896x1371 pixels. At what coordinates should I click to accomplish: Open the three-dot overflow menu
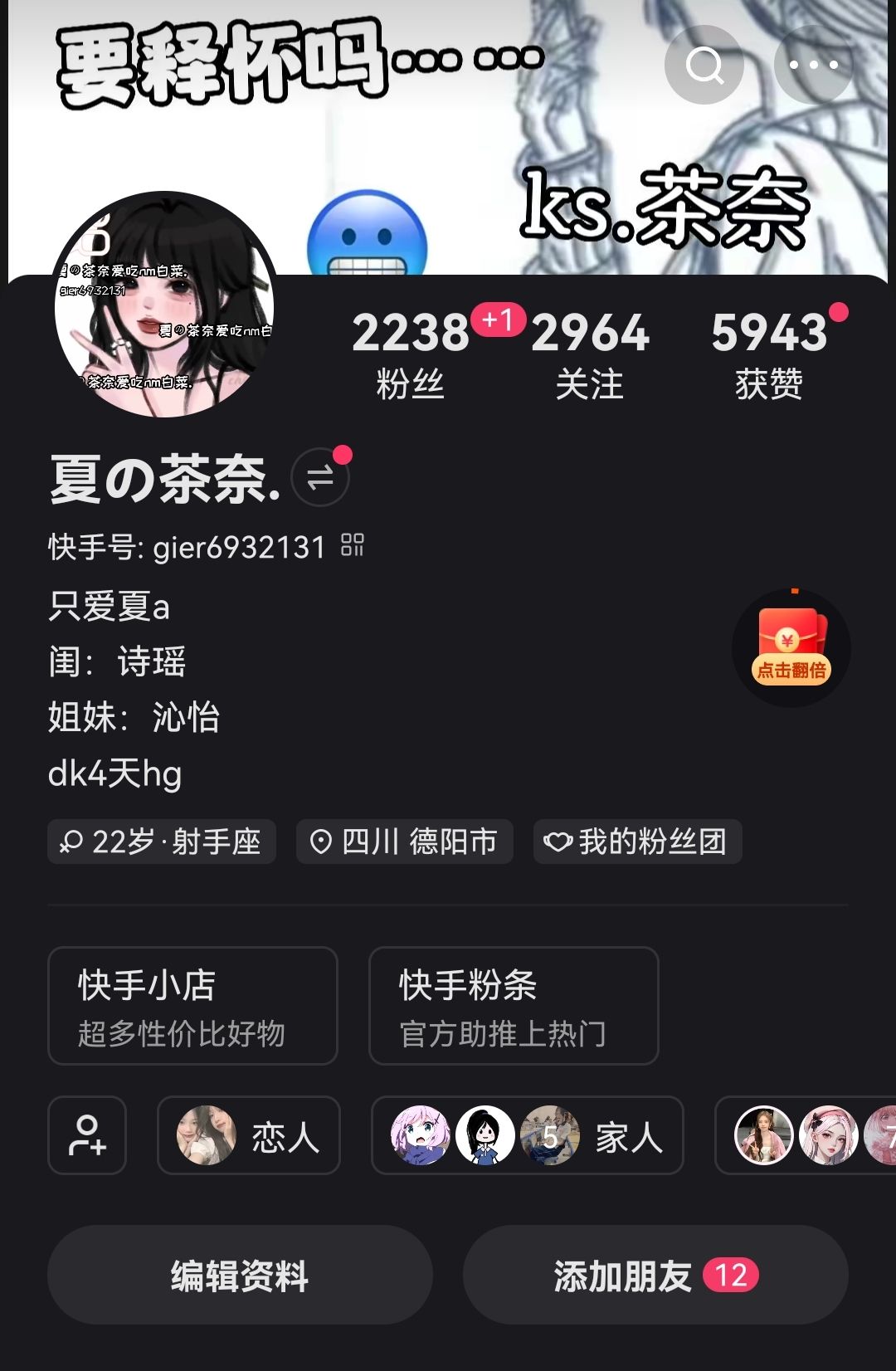pos(813,65)
